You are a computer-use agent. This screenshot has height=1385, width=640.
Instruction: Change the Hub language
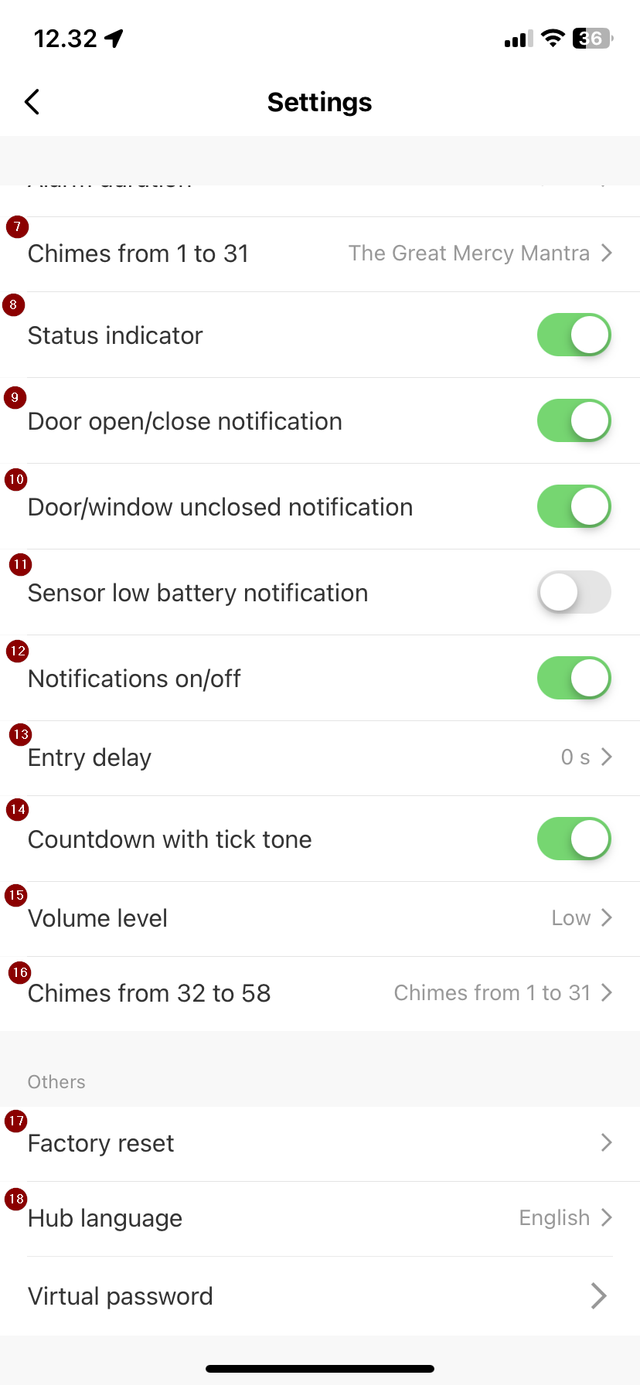pos(320,1219)
